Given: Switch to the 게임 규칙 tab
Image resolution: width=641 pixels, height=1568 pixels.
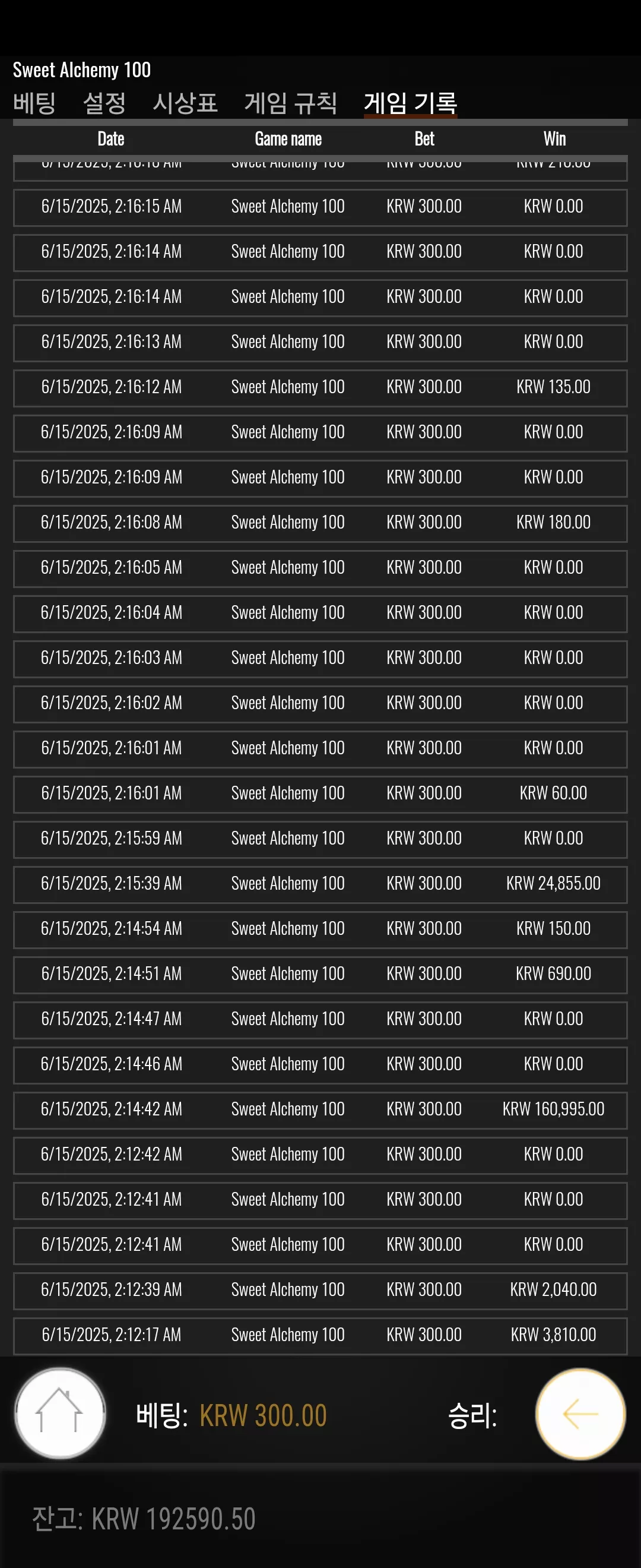Looking at the screenshot, I should pyautogui.click(x=291, y=103).
